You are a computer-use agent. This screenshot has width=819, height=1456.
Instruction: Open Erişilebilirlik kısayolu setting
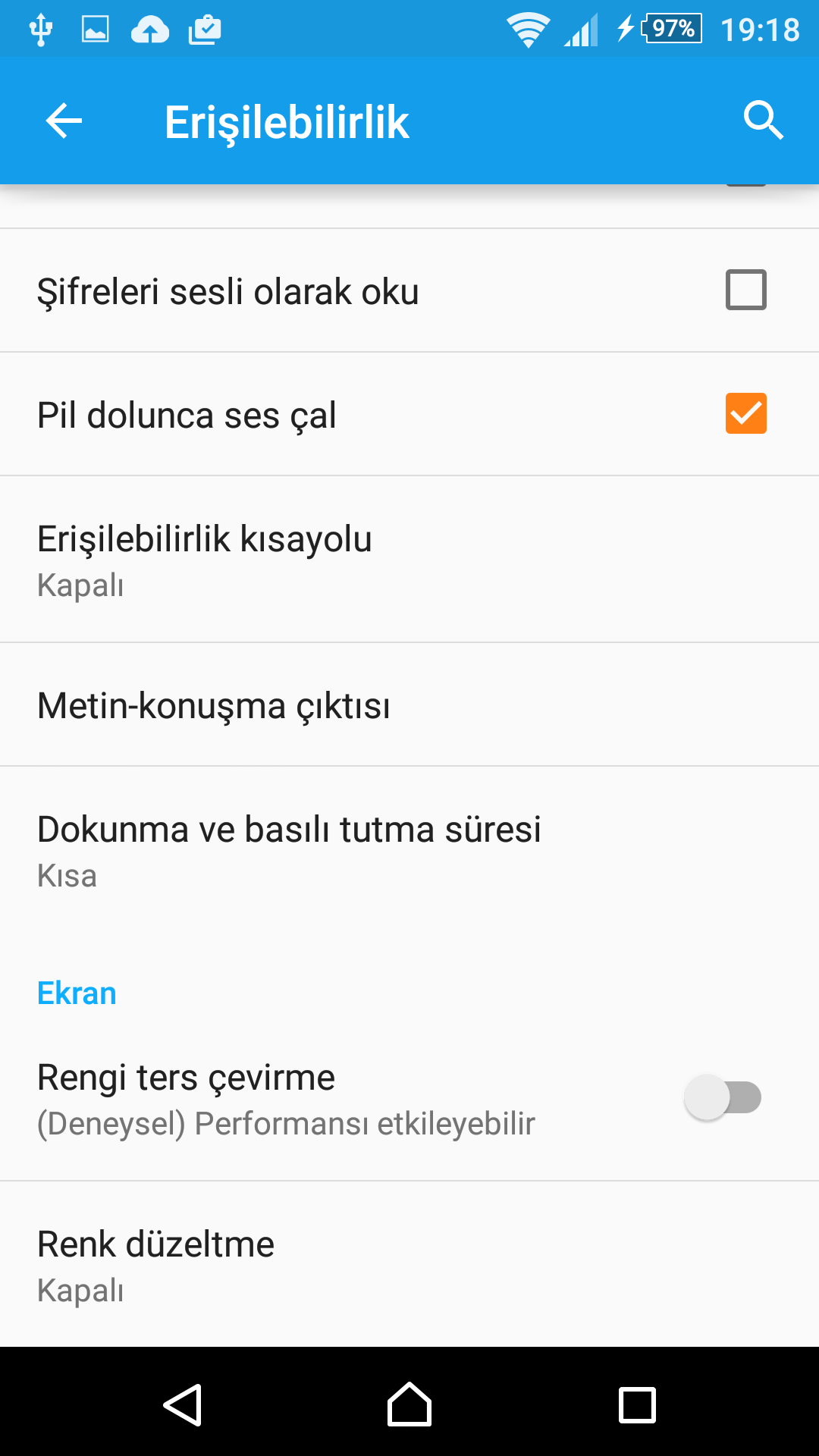(409, 560)
